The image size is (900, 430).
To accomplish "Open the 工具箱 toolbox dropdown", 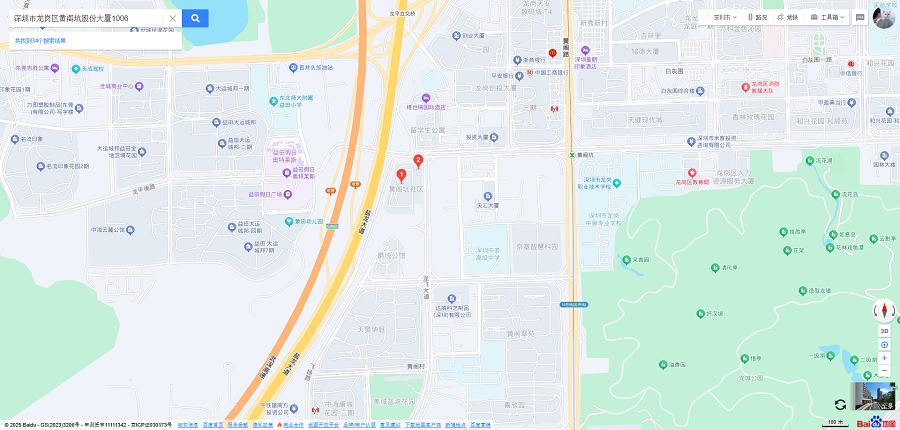I will click(x=827, y=17).
